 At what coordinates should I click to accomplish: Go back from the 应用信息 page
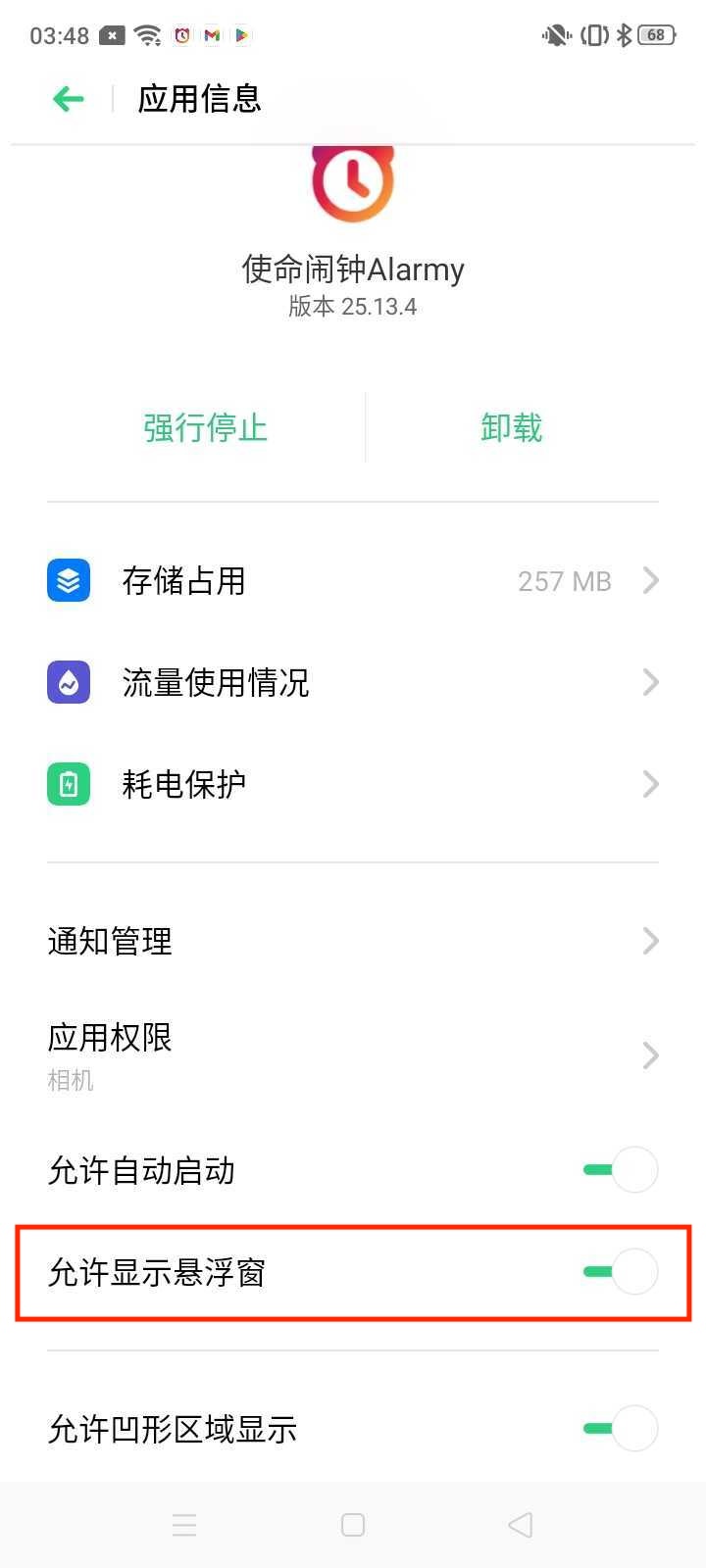click(x=69, y=99)
